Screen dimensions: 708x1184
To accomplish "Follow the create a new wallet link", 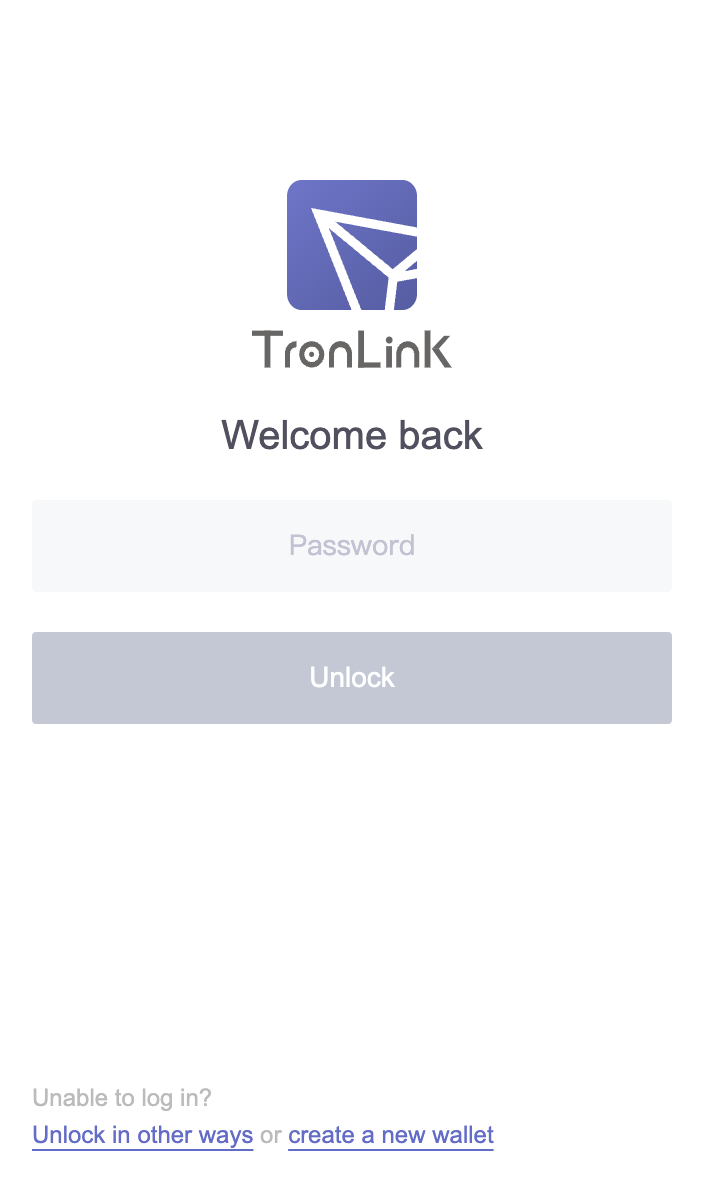I will click(391, 1135).
